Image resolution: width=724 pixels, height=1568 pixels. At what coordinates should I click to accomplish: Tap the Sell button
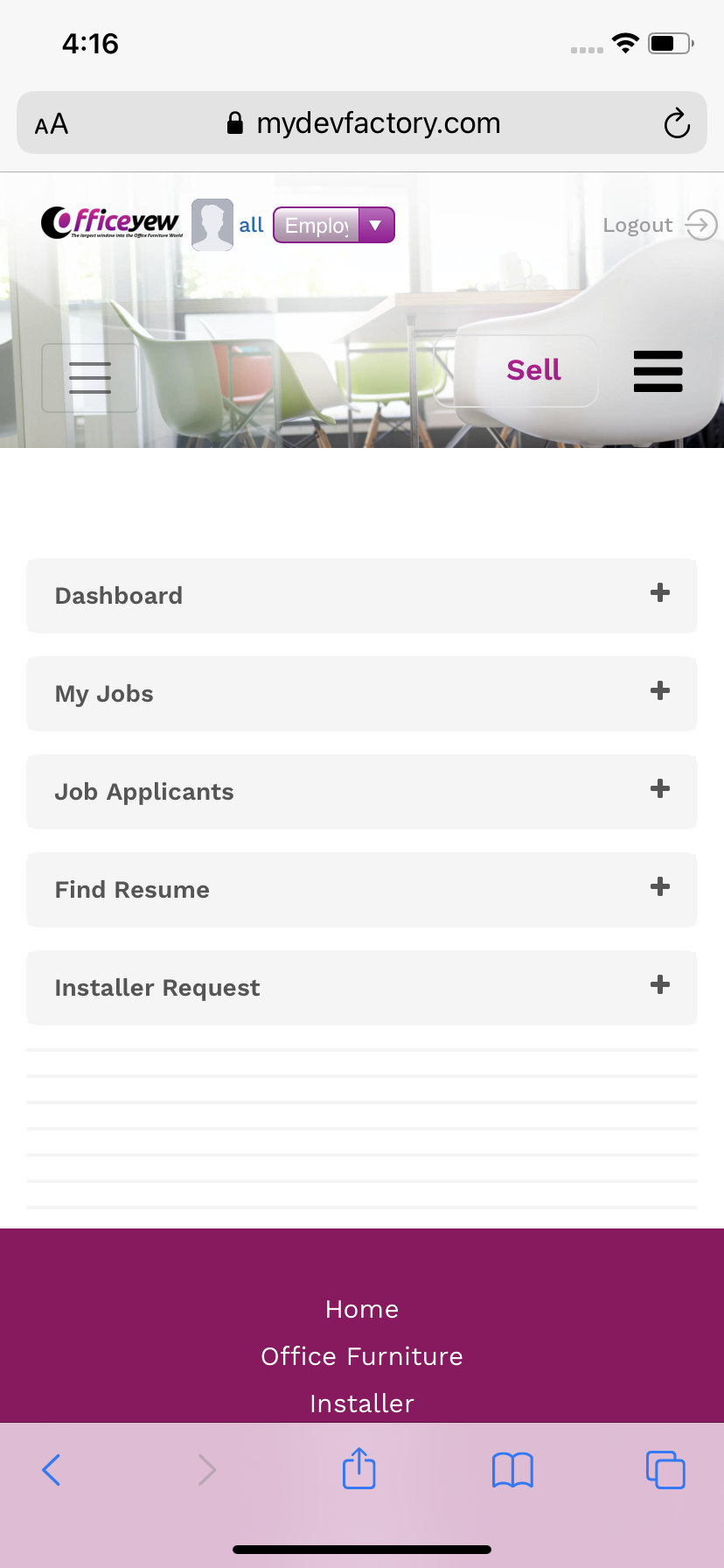click(x=533, y=370)
